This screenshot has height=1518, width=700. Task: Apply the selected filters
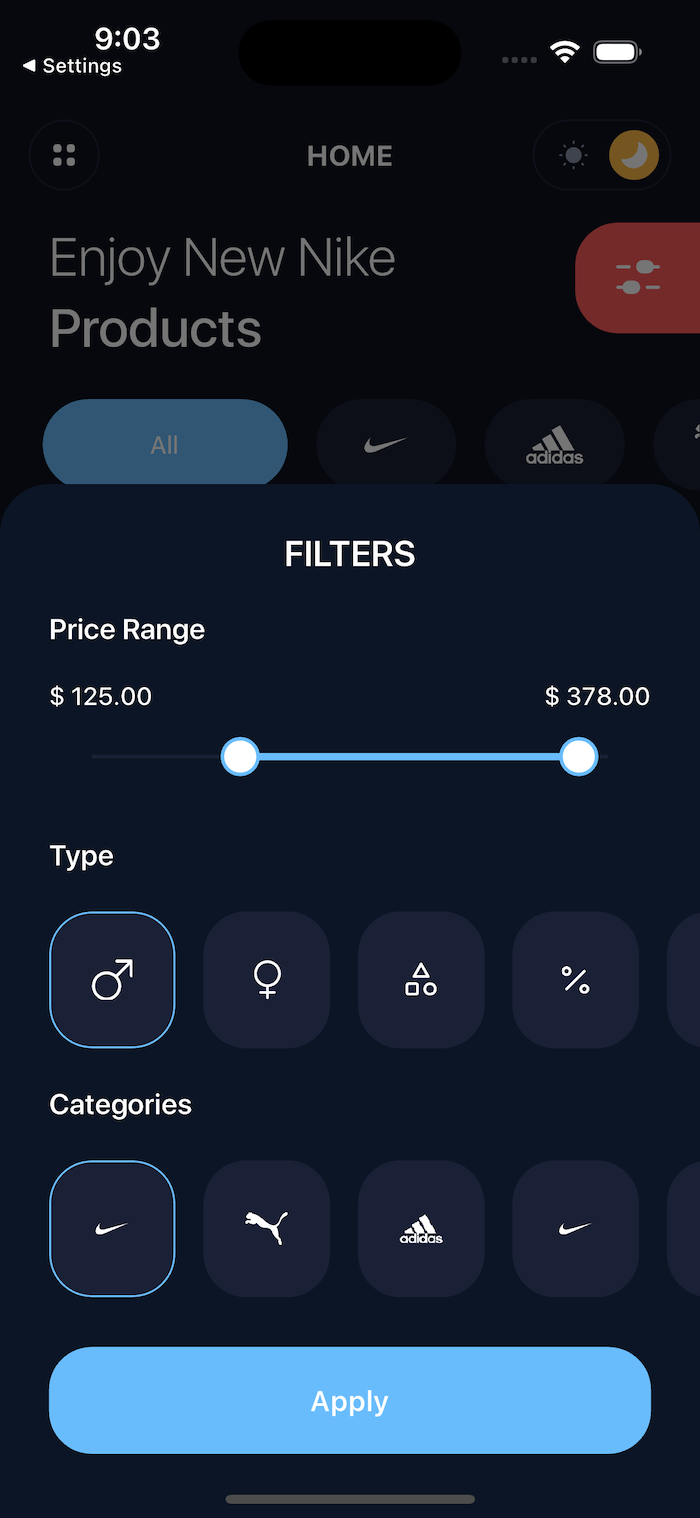350,1400
